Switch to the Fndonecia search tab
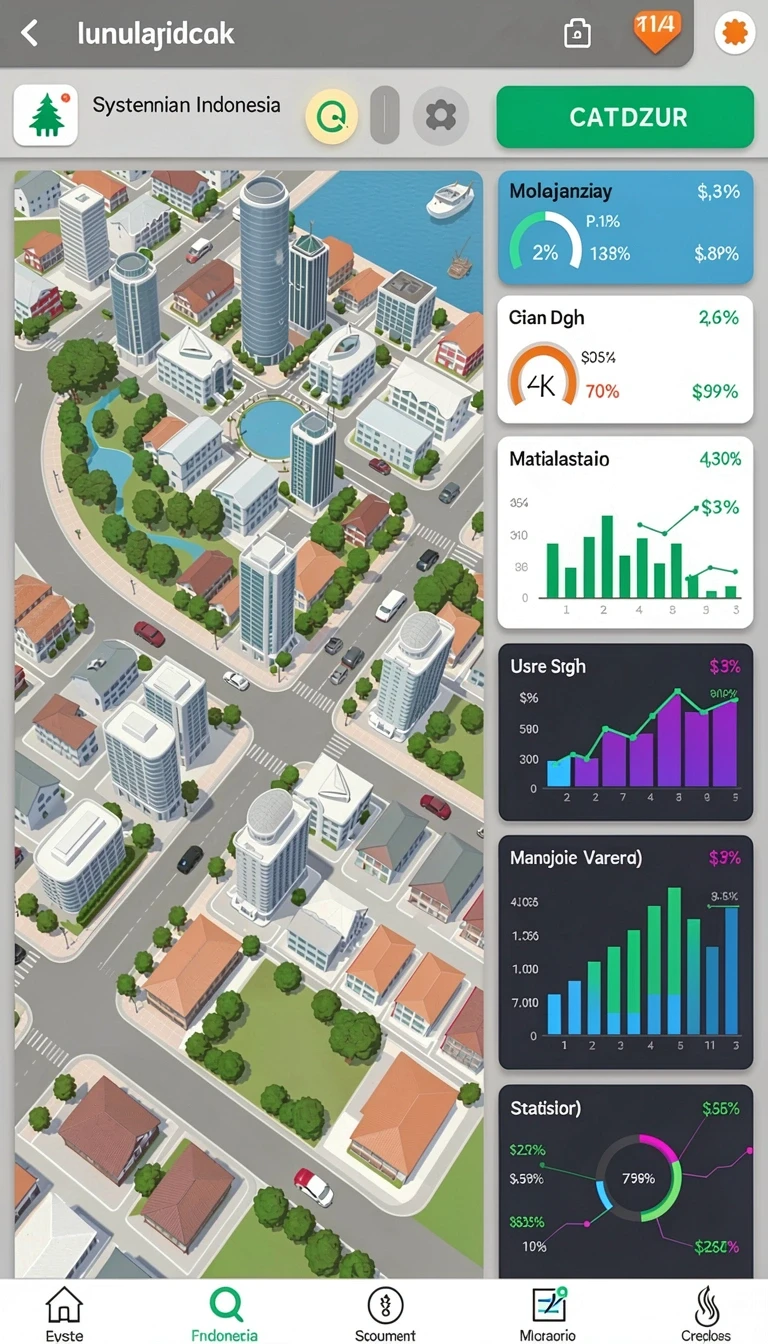 [225, 1312]
